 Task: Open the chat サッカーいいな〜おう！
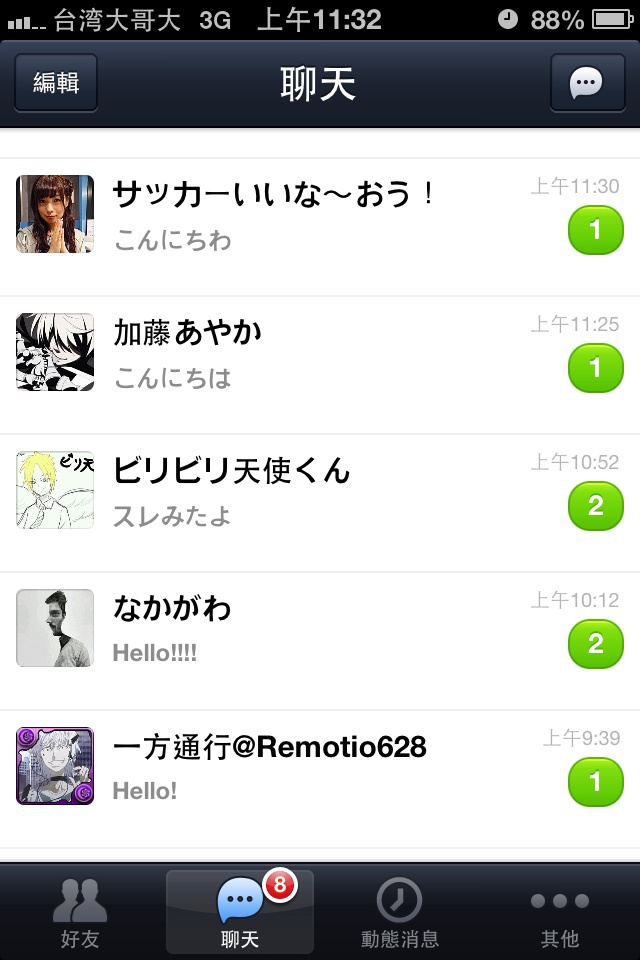pos(320,214)
